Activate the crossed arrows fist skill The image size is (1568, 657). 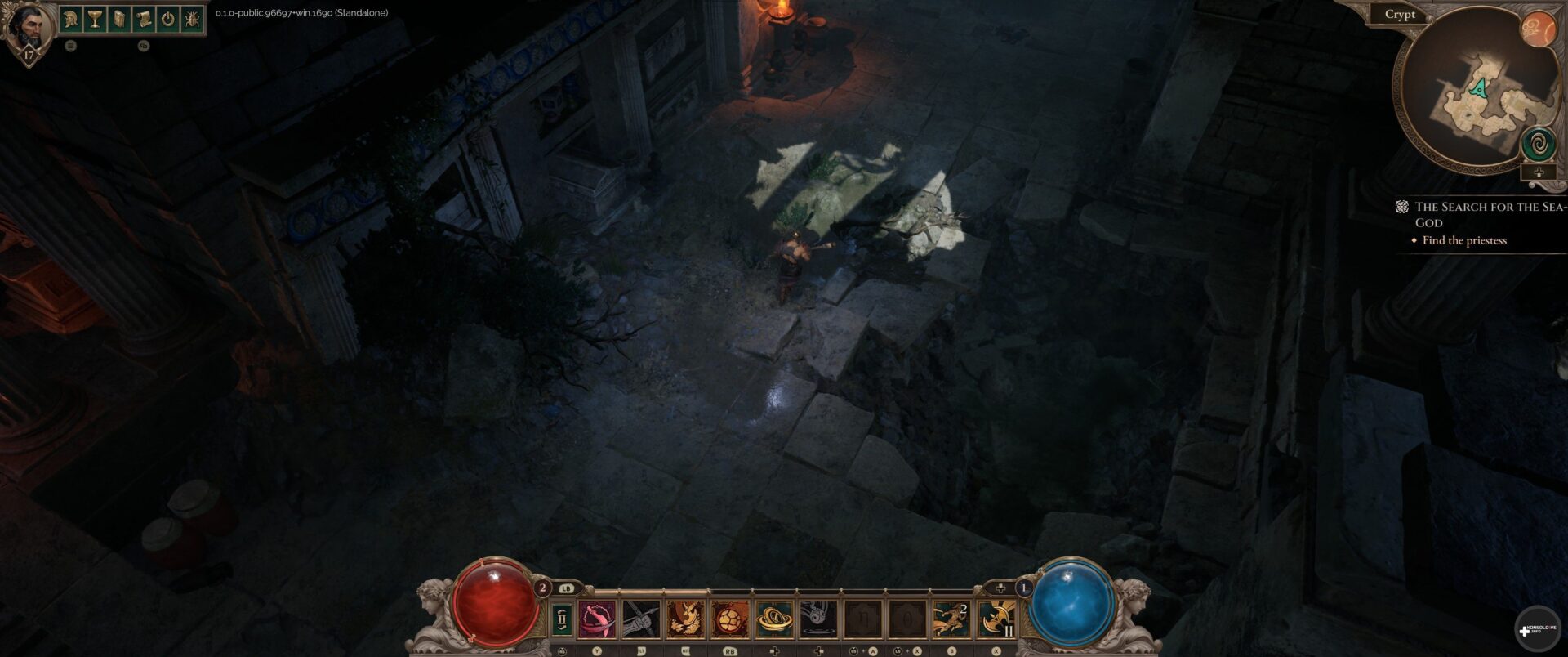tap(641, 619)
